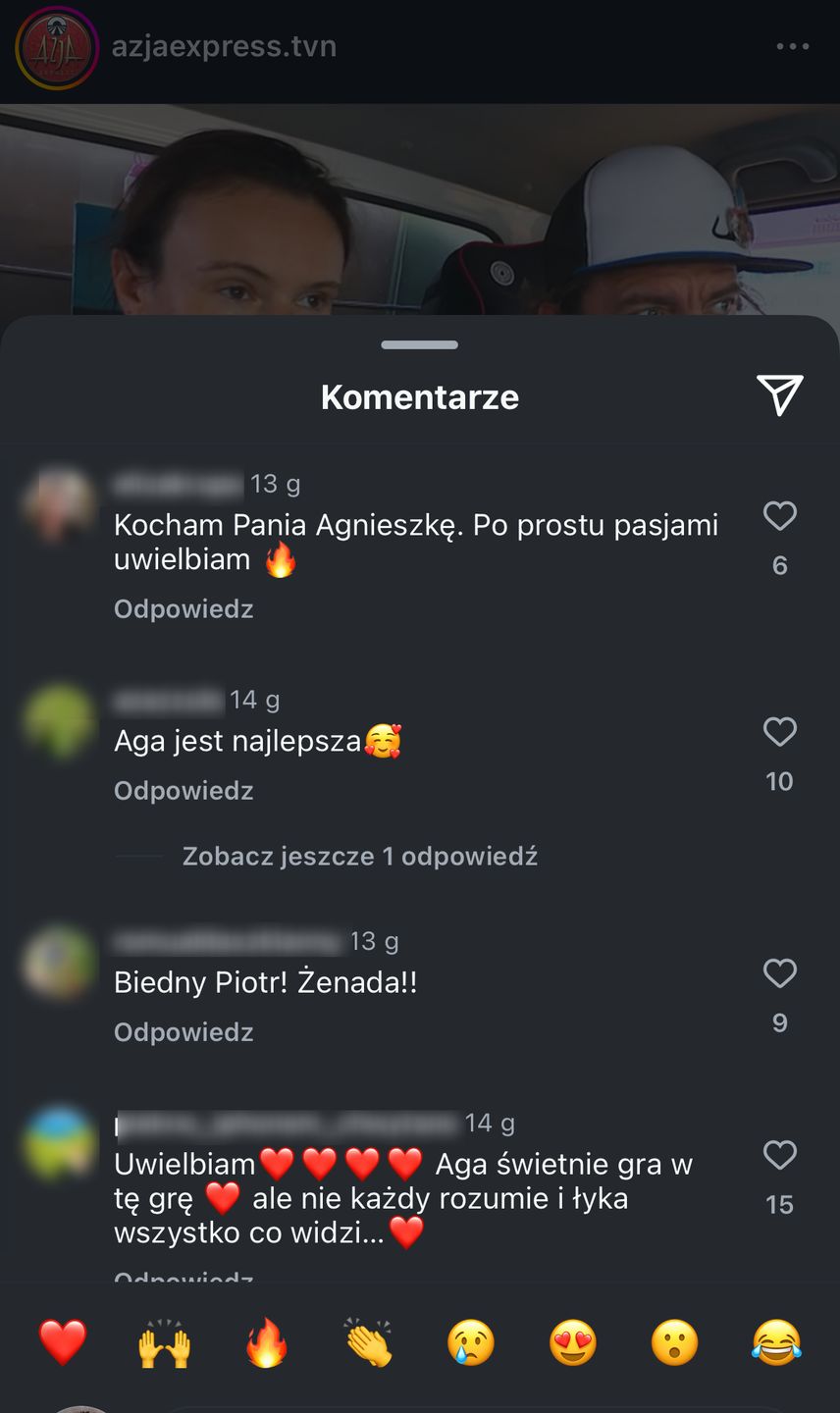This screenshot has height=1413, width=840.
Task: Reply to the 'Biedny Piotr! Żenada!!' comment
Action: pyautogui.click(x=184, y=1032)
